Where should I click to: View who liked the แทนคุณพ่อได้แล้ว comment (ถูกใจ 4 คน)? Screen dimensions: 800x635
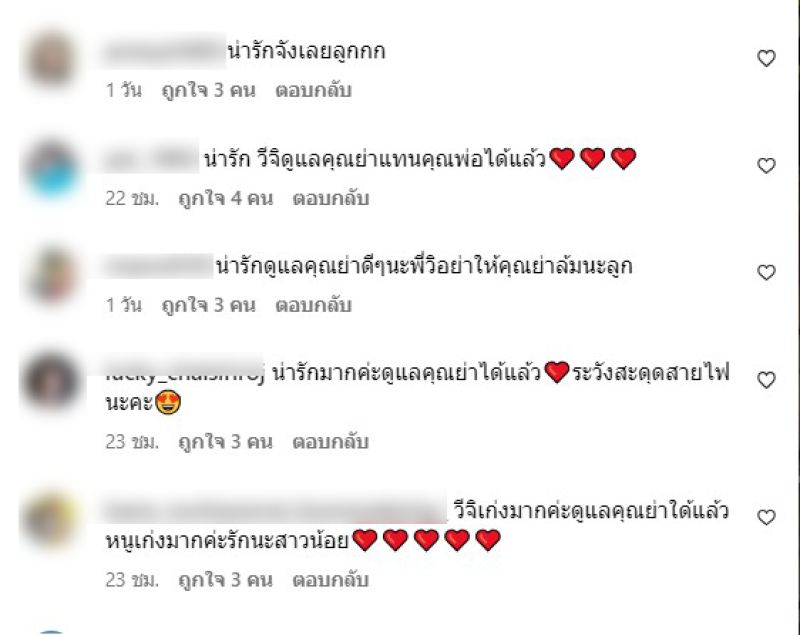tap(225, 198)
